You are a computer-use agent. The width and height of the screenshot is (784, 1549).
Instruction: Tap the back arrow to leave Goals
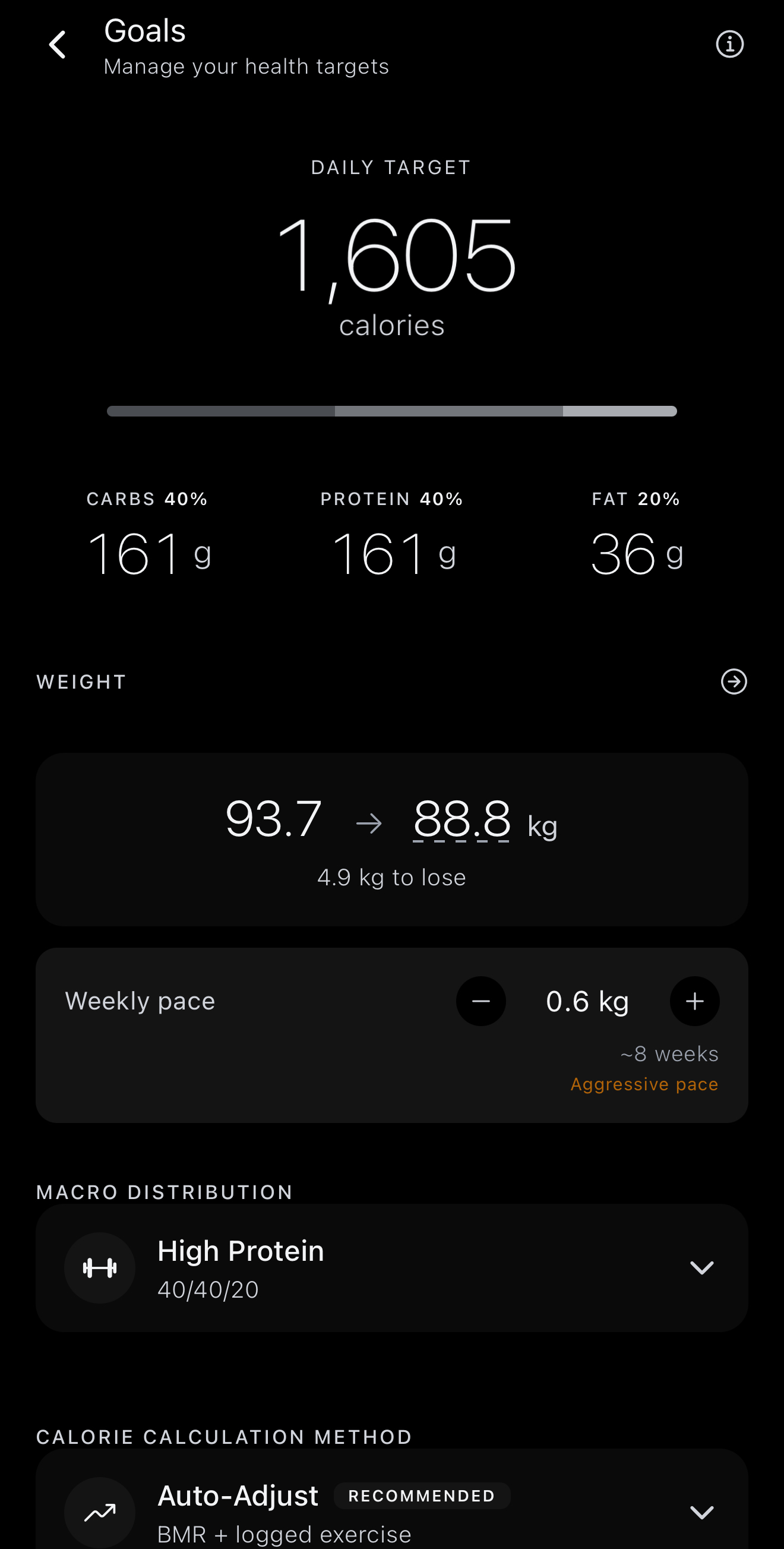[57, 45]
